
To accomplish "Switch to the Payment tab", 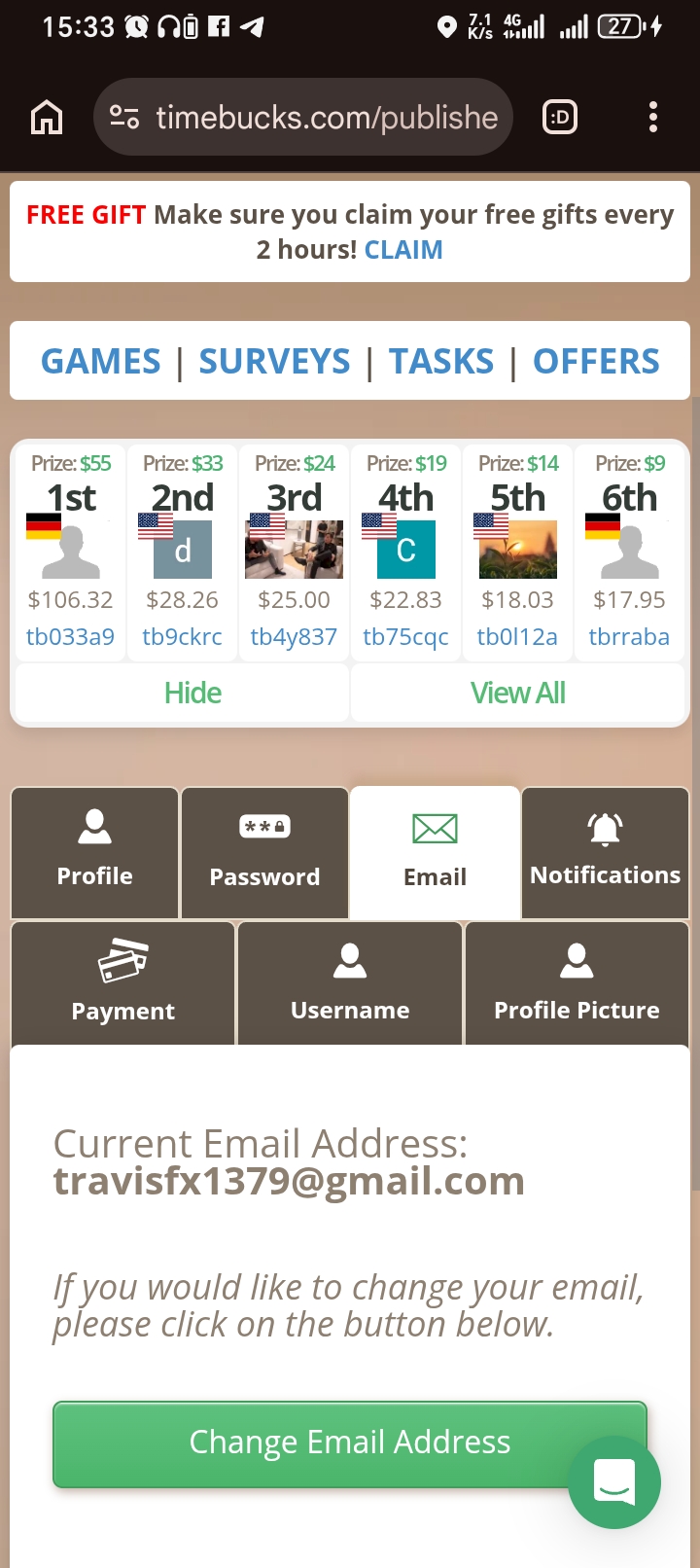I will (x=123, y=983).
